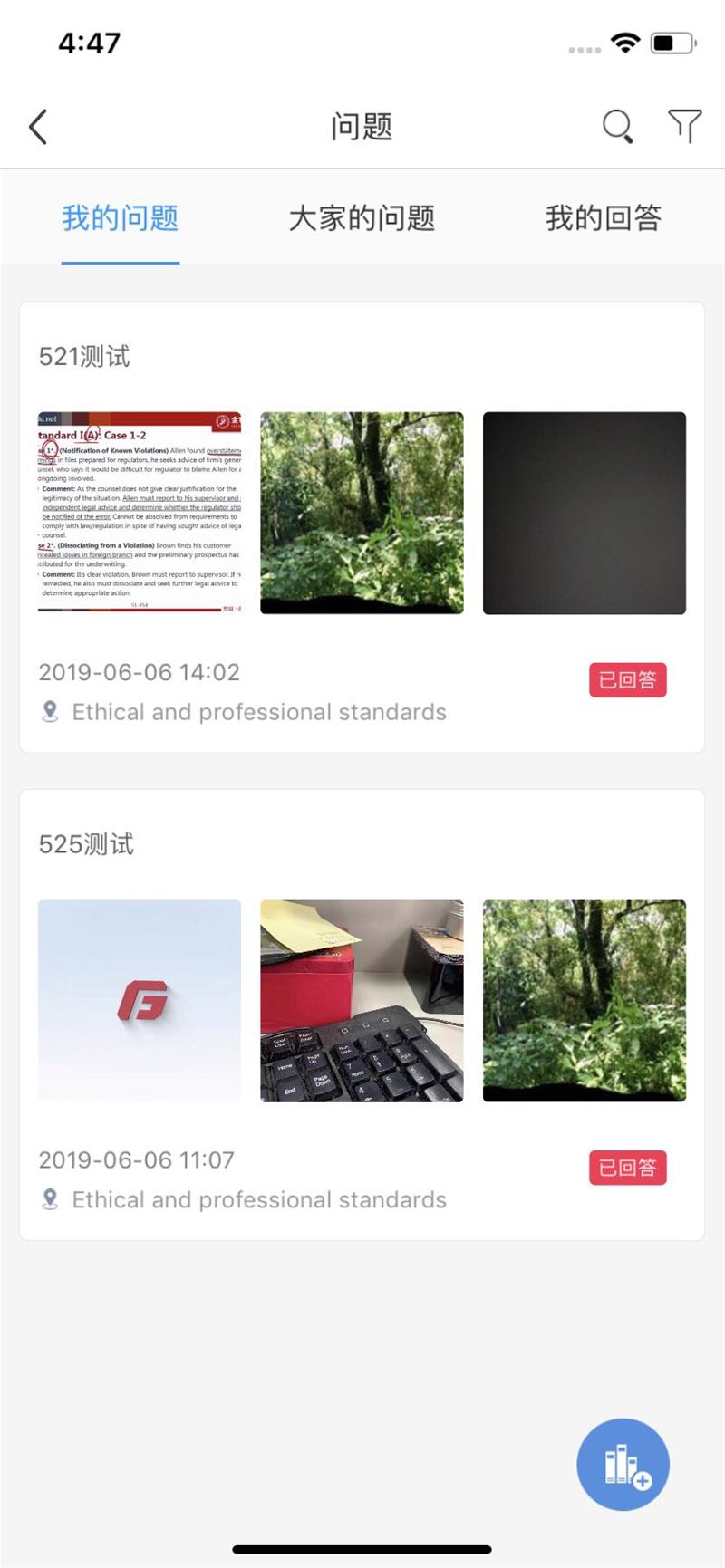View the forest photo in 521测试
Viewport: 725px width, 1568px height.
[x=362, y=513]
